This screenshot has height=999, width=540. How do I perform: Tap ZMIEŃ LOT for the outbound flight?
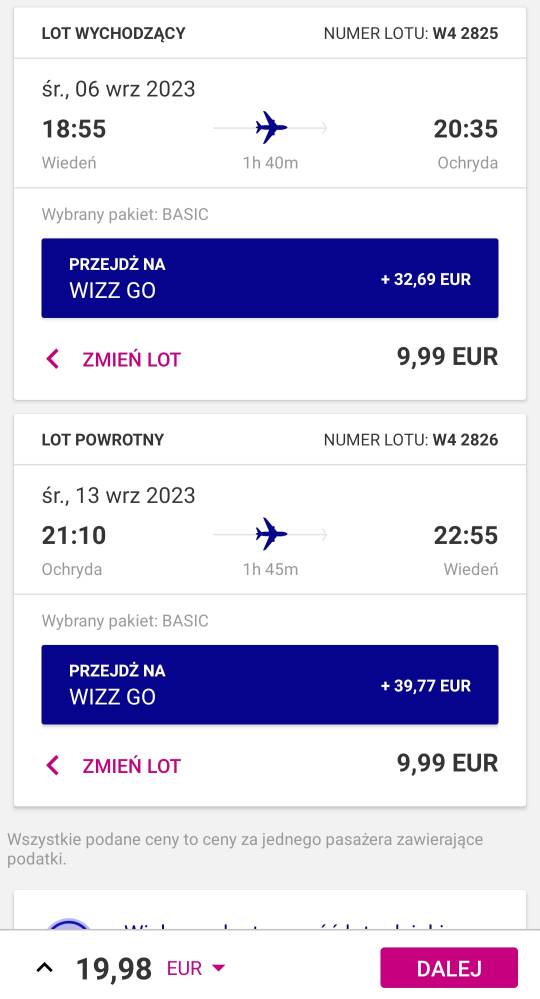(x=113, y=359)
